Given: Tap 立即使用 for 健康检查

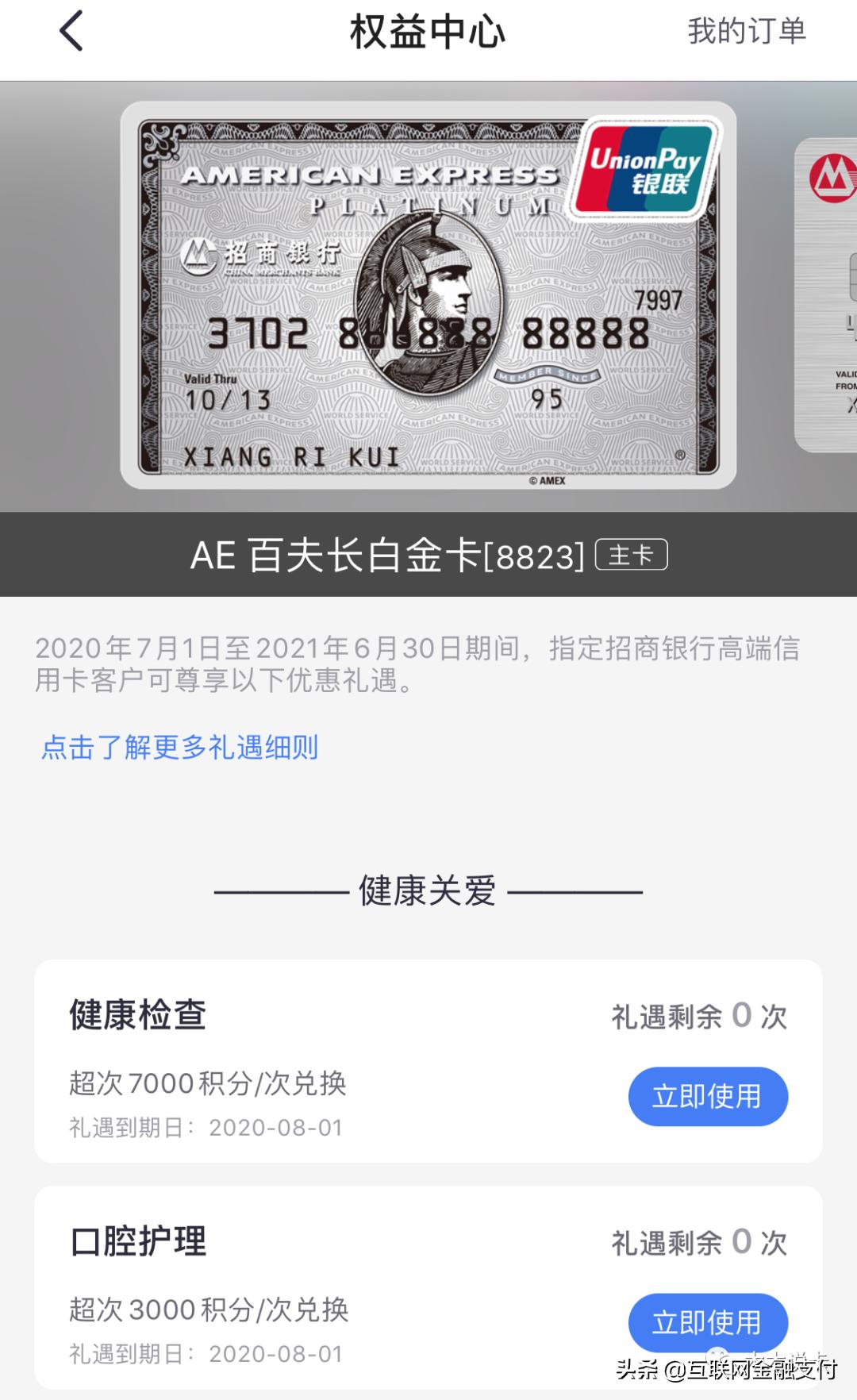Looking at the screenshot, I should point(708,1095).
